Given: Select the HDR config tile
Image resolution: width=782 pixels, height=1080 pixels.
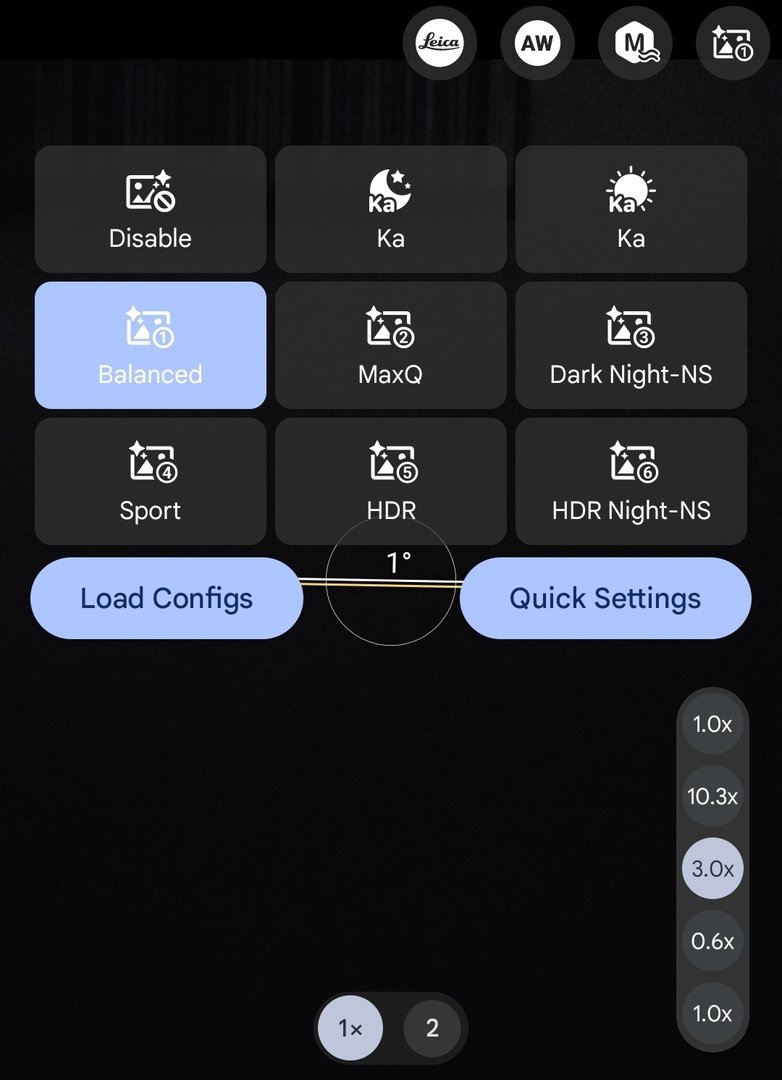Looking at the screenshot, I should tap(391, 481).
